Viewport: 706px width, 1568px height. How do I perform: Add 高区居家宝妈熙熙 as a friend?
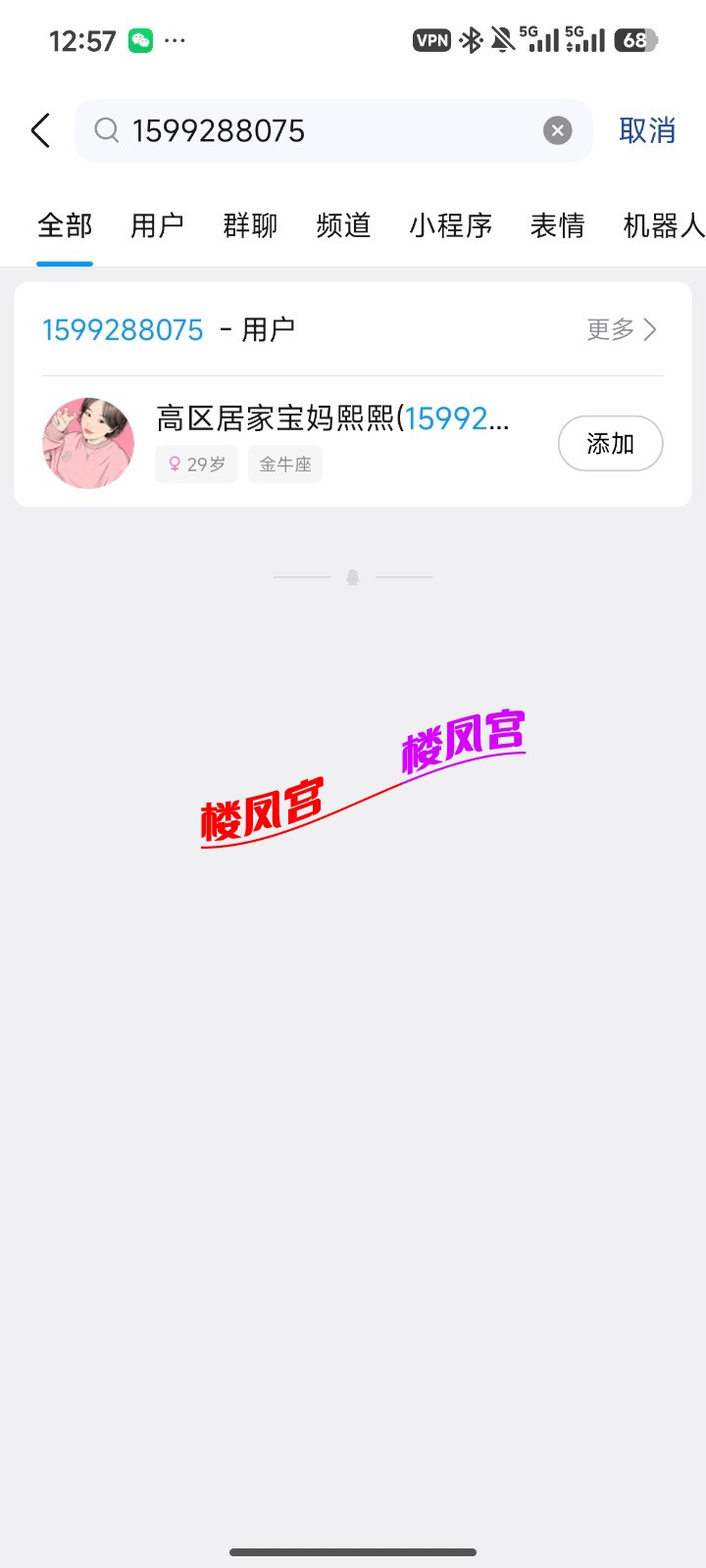(610, 444)
